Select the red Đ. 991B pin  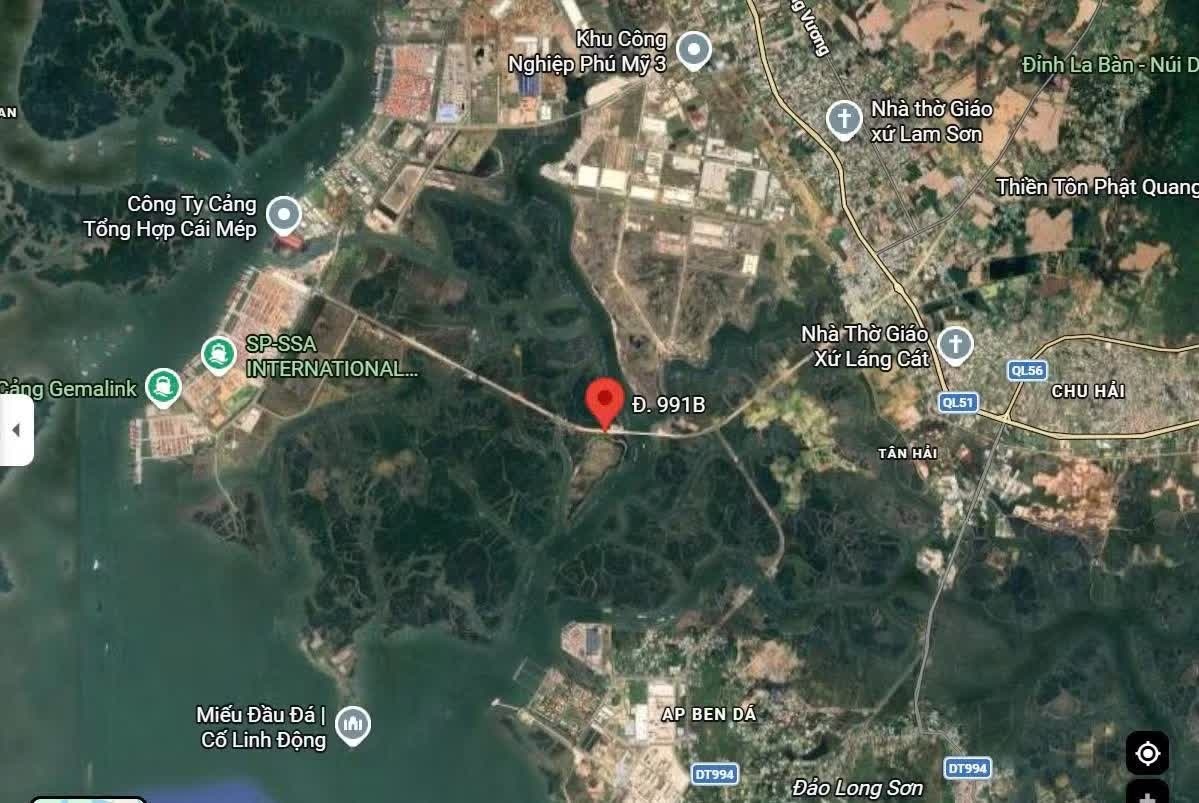pyautogui.click(x=604, y=401)
